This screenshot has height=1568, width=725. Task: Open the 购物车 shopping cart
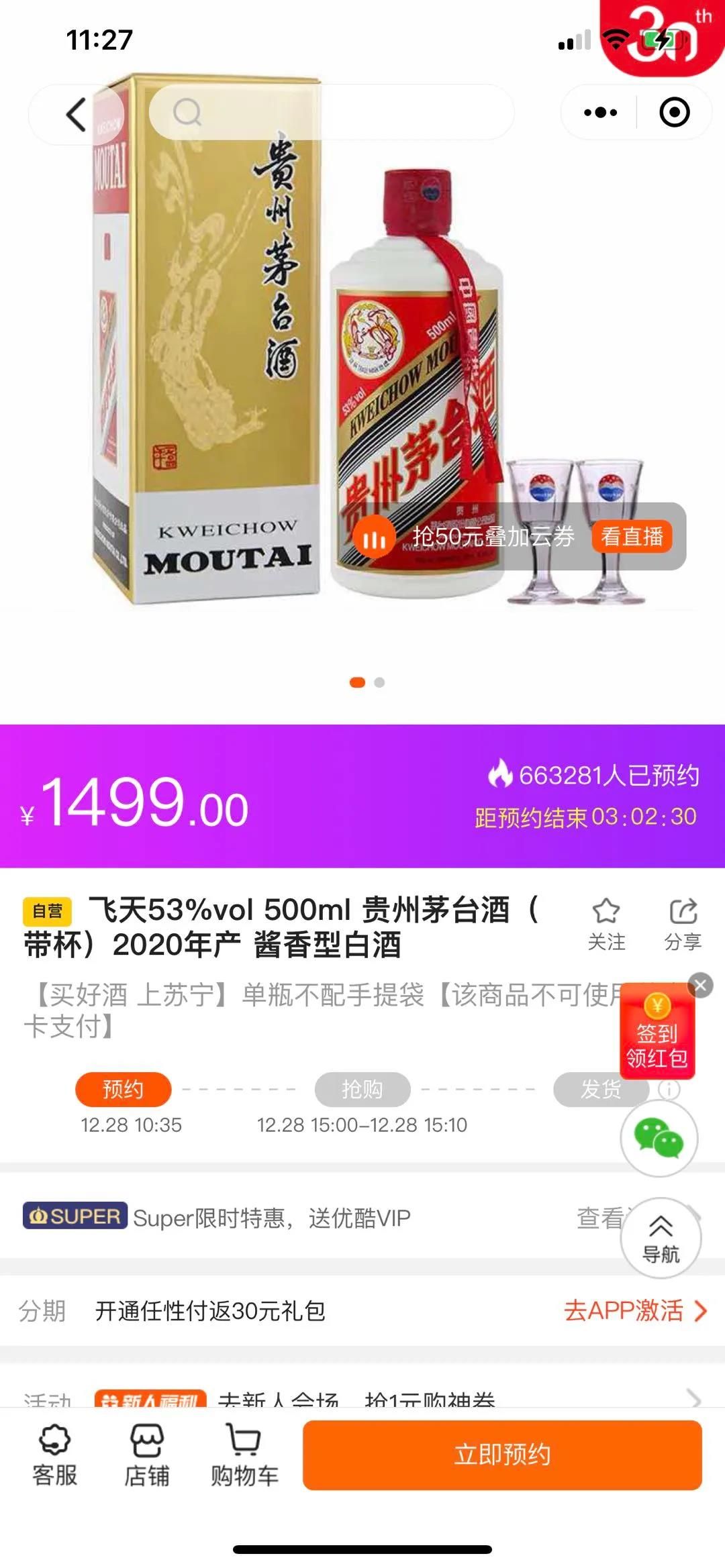point(244,1455)
